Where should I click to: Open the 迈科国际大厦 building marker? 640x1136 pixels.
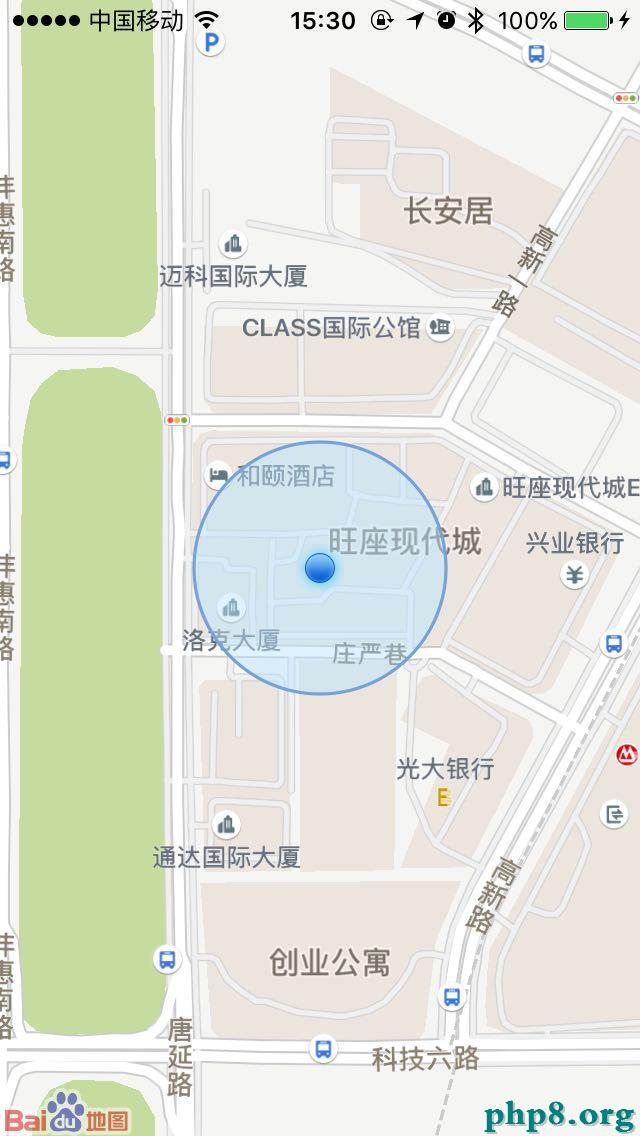[233, 244]
